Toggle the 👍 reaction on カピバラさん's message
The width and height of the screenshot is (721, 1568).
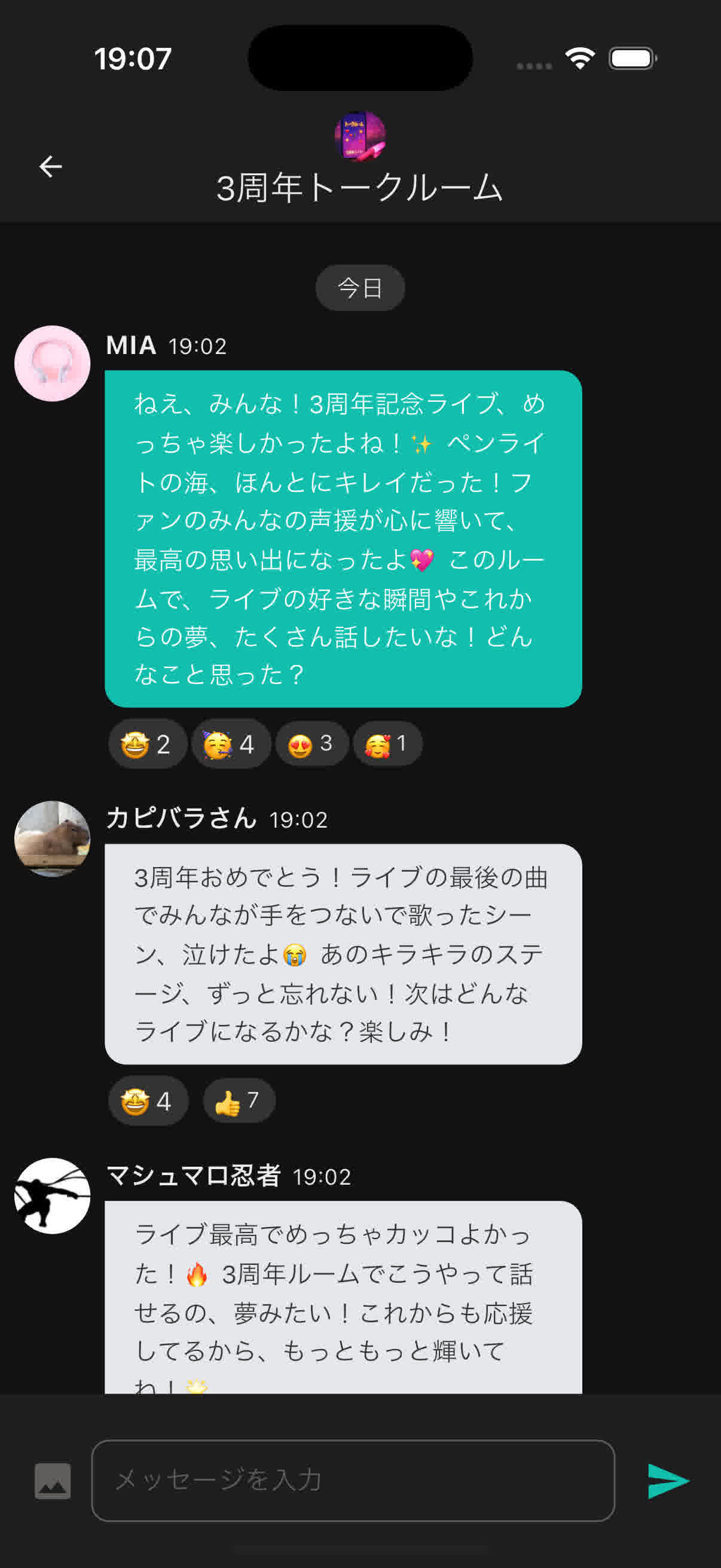(x=239, y=1100)
